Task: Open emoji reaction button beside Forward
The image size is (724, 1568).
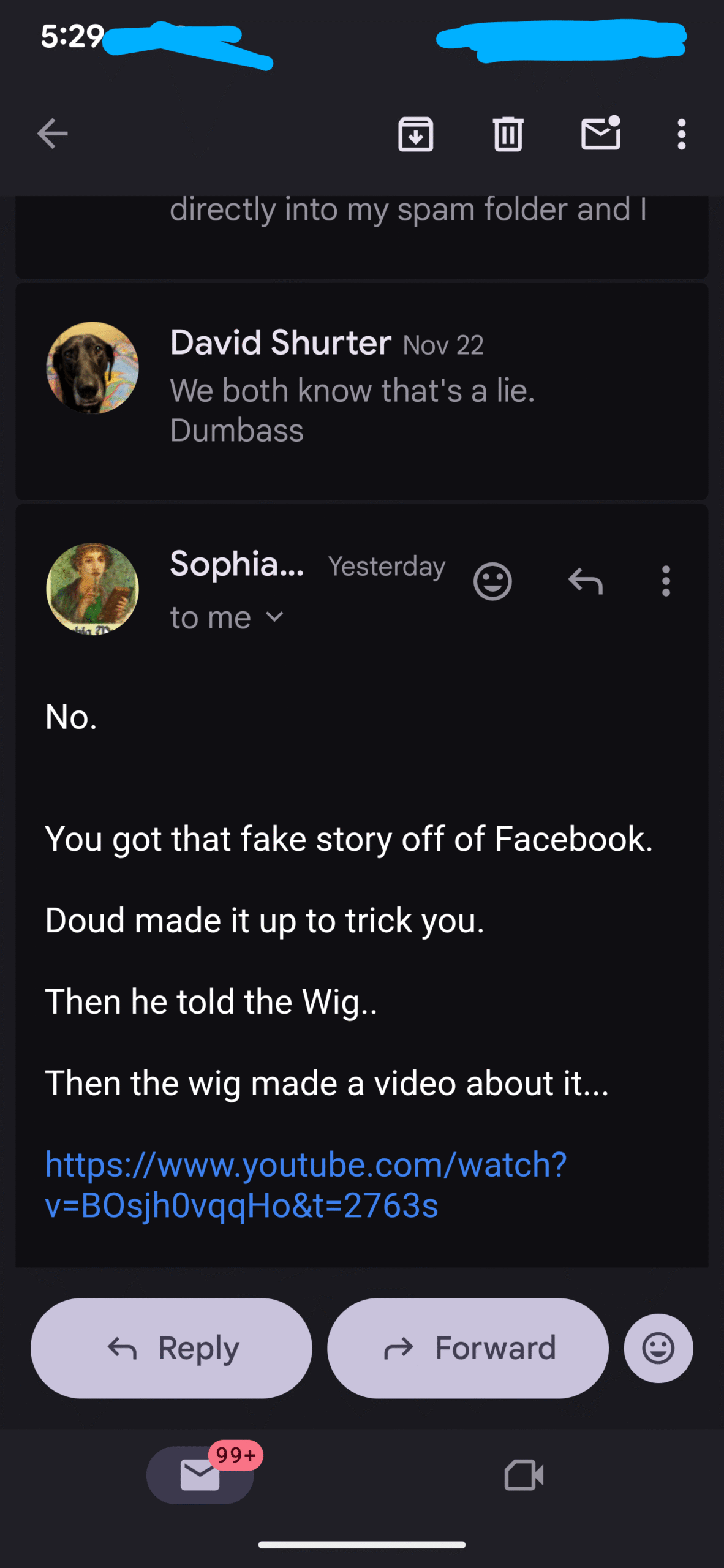Action: coord(658,1348)
